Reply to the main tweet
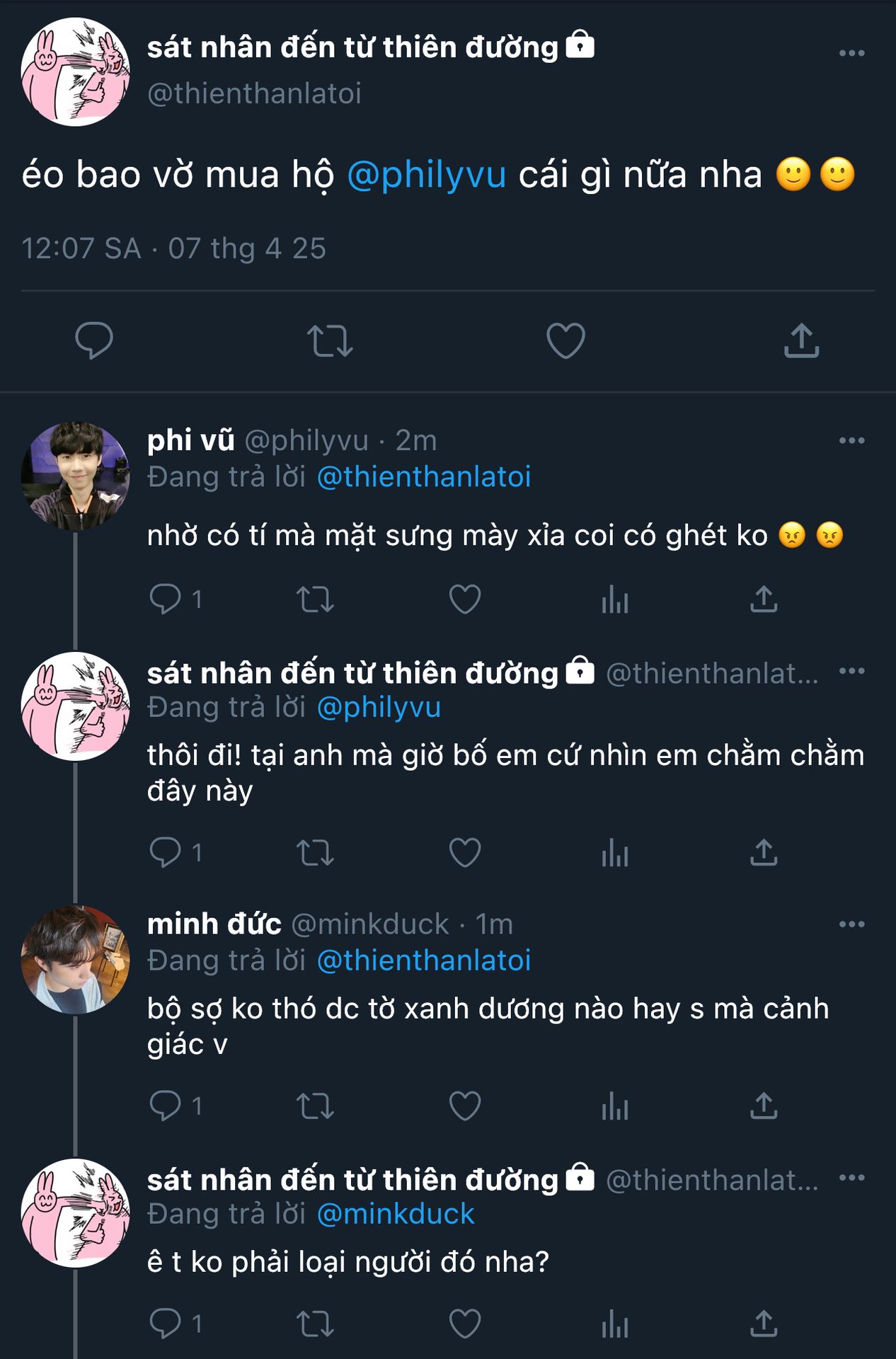Screen dimensions: 896x1359 point(94,340)
